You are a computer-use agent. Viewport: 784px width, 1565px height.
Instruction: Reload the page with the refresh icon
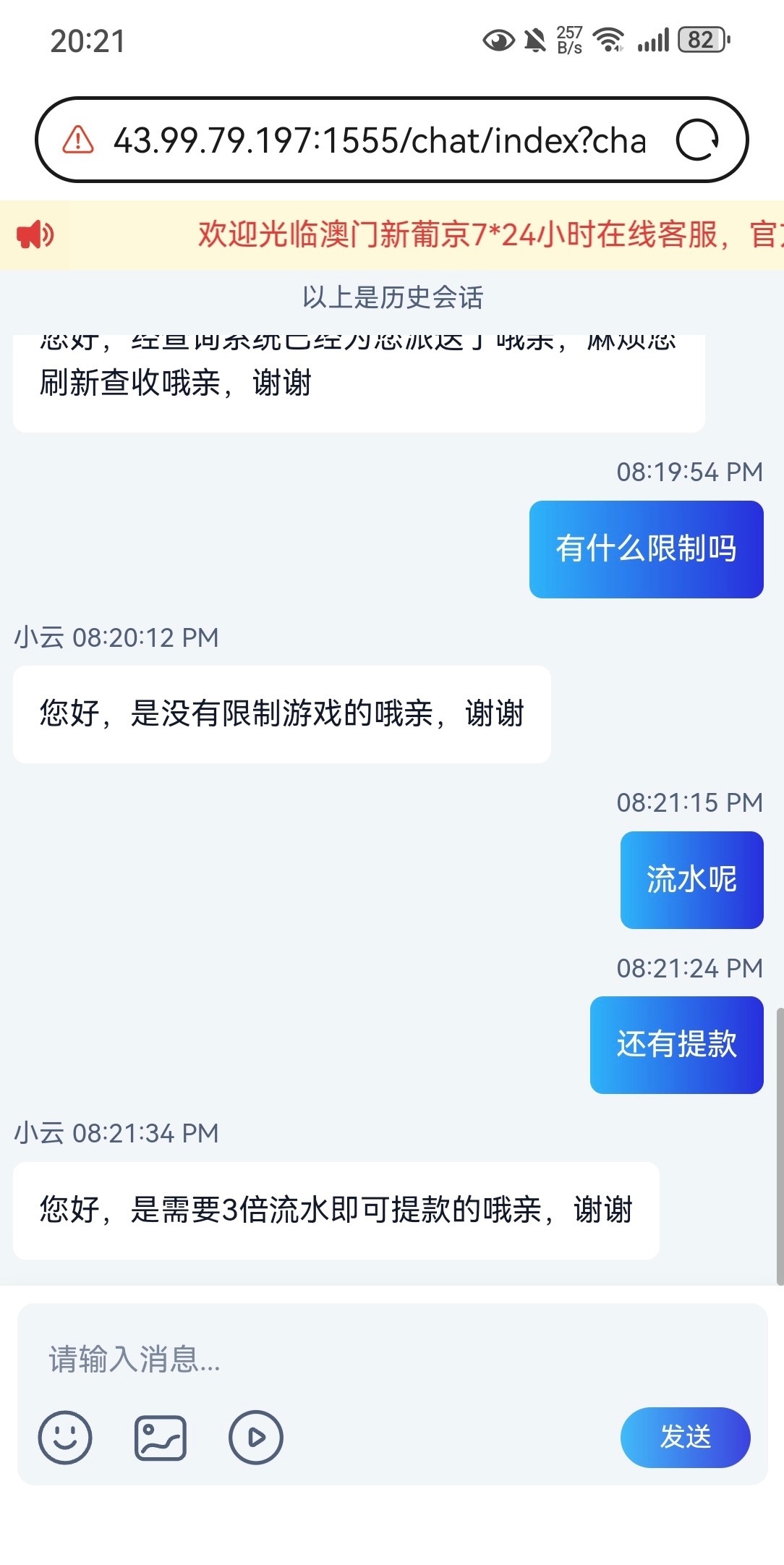(x=696, y=140)
